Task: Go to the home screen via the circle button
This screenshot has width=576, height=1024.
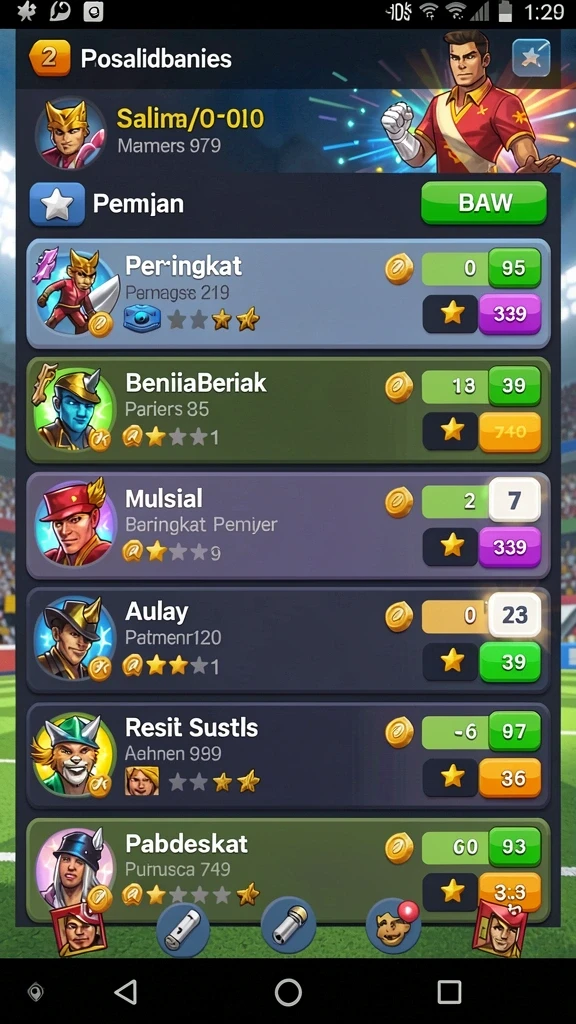Action: point(288,992)
